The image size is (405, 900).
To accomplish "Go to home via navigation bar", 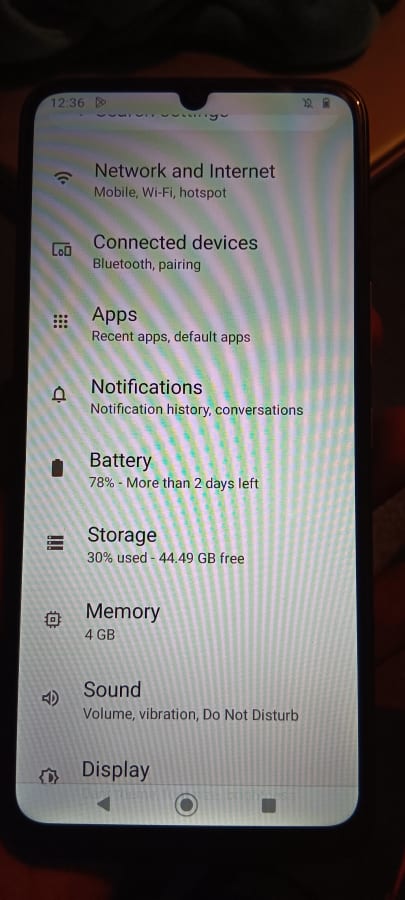I will 186,805.
